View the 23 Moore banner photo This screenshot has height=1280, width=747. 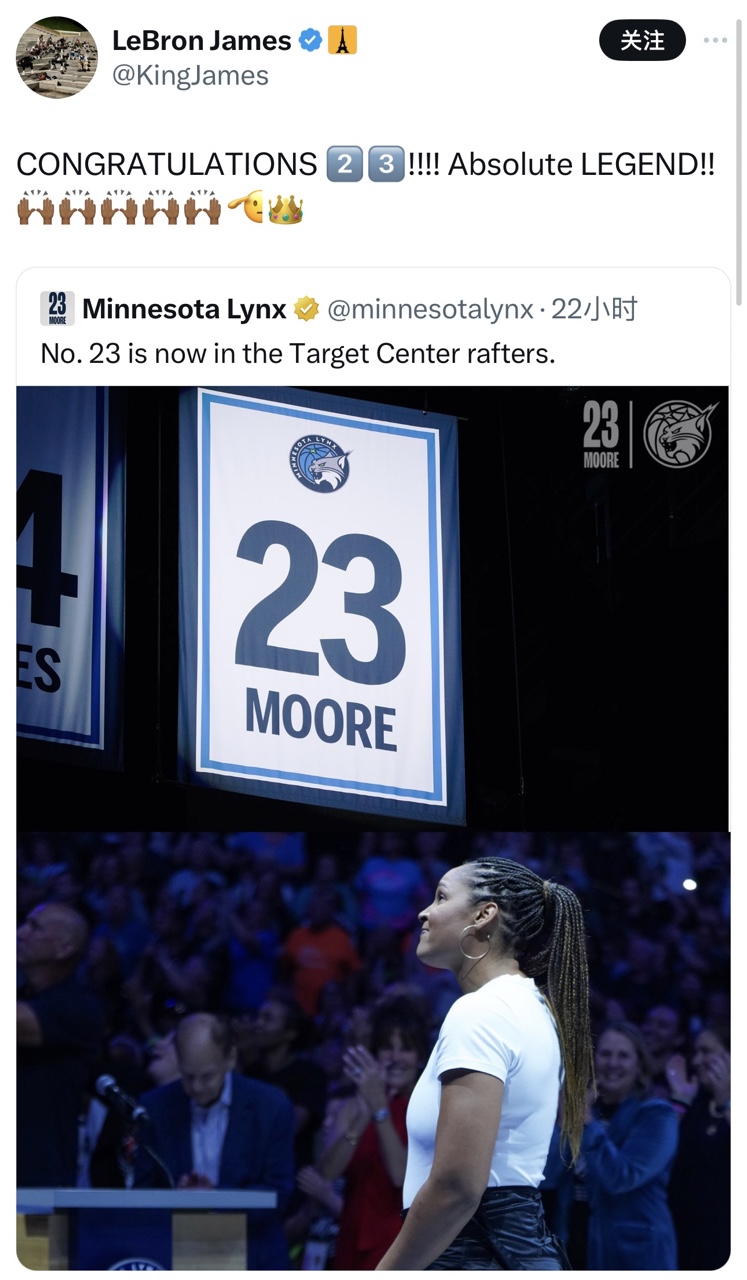pos(372,608)
